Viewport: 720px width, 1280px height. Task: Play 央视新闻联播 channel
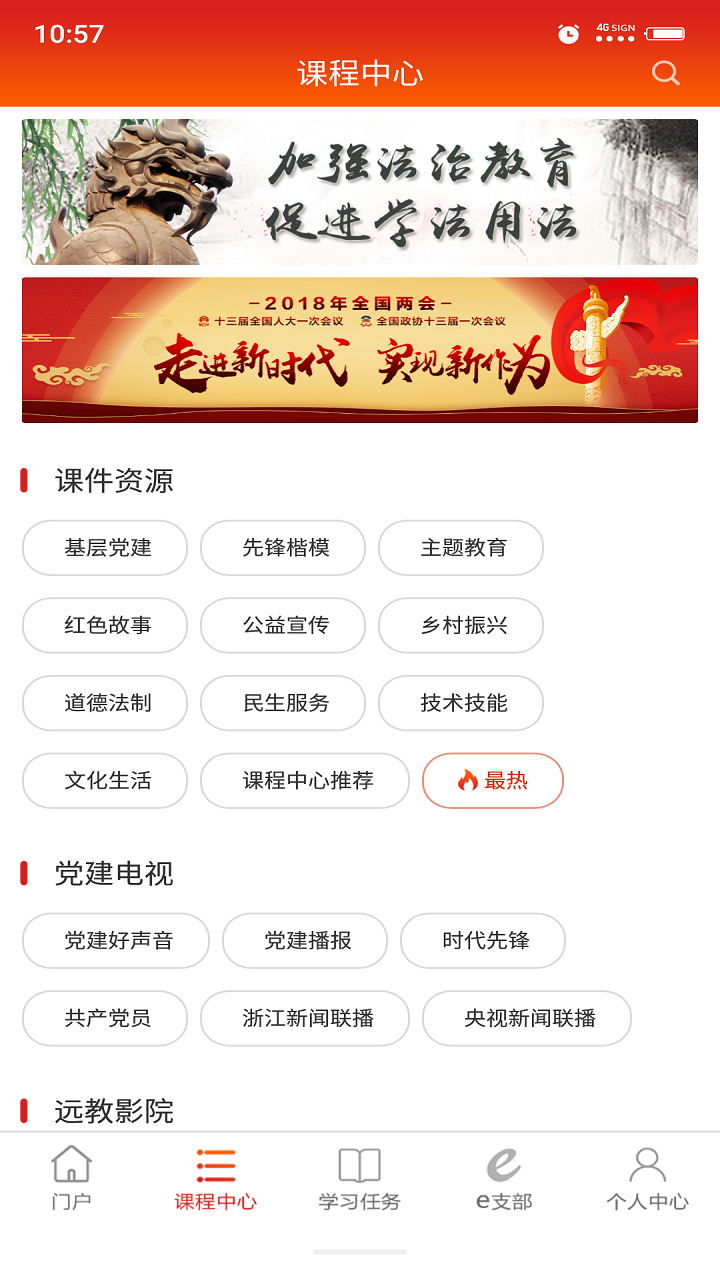coord(527,1017)
